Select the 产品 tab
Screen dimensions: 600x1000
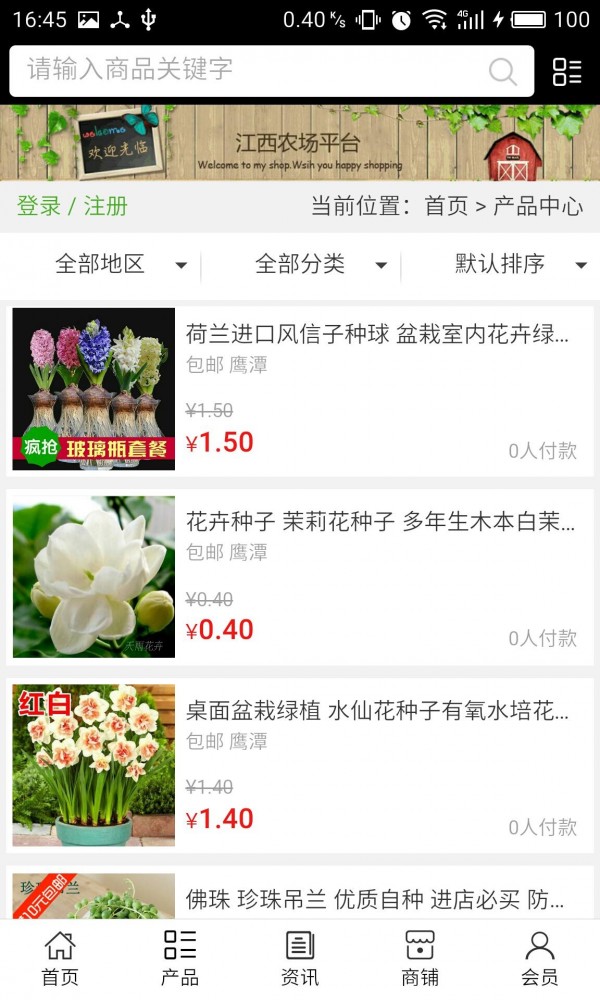[180, 958]
